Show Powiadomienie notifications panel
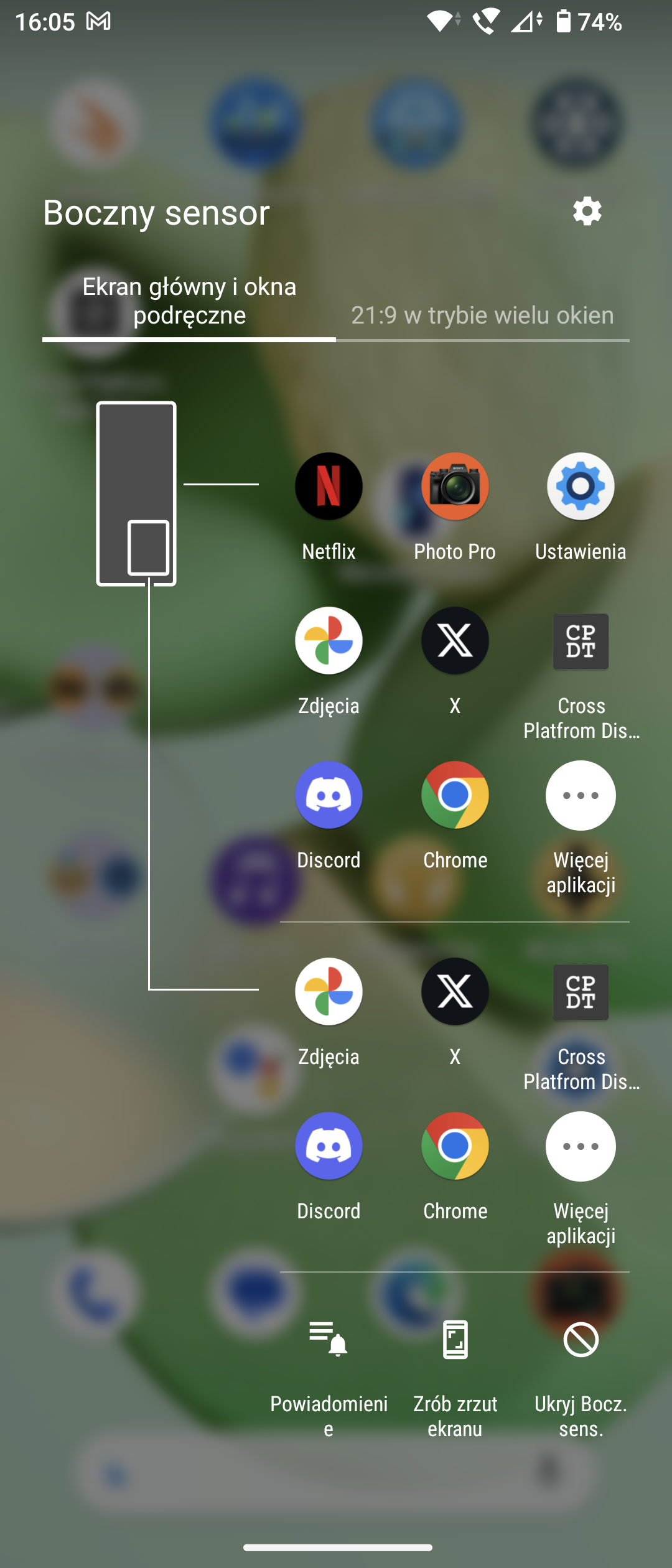Image resolution: width=672 pixels, height=1568 pixels. pos(329,1340)
